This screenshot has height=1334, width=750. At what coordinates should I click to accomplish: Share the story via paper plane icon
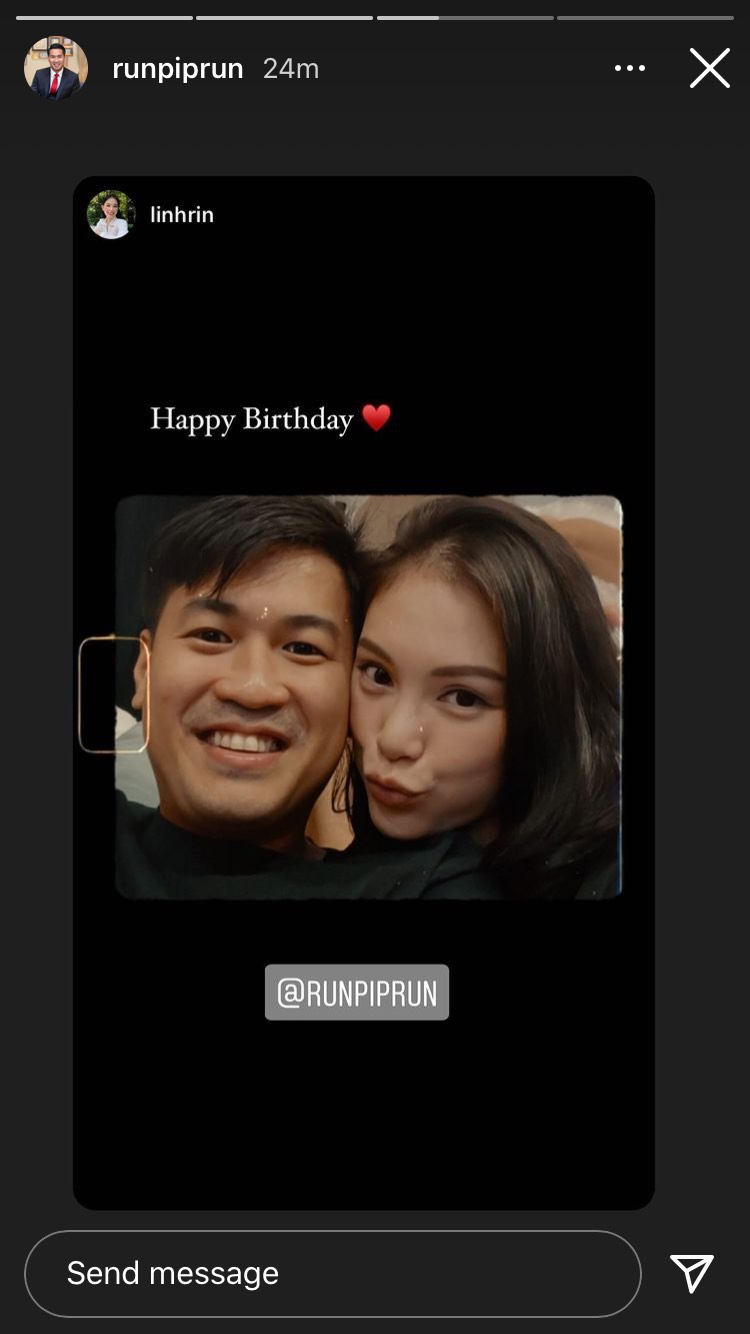692,1272
